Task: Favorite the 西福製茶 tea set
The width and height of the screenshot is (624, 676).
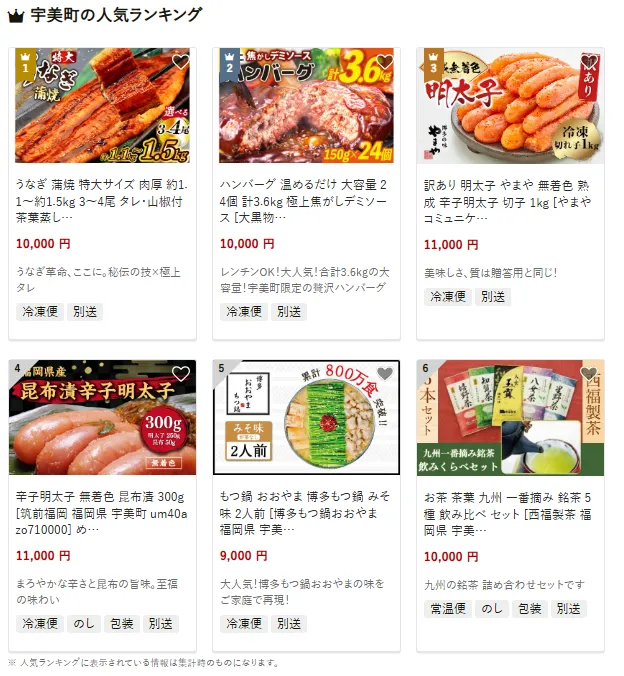Action: (589, 374)
